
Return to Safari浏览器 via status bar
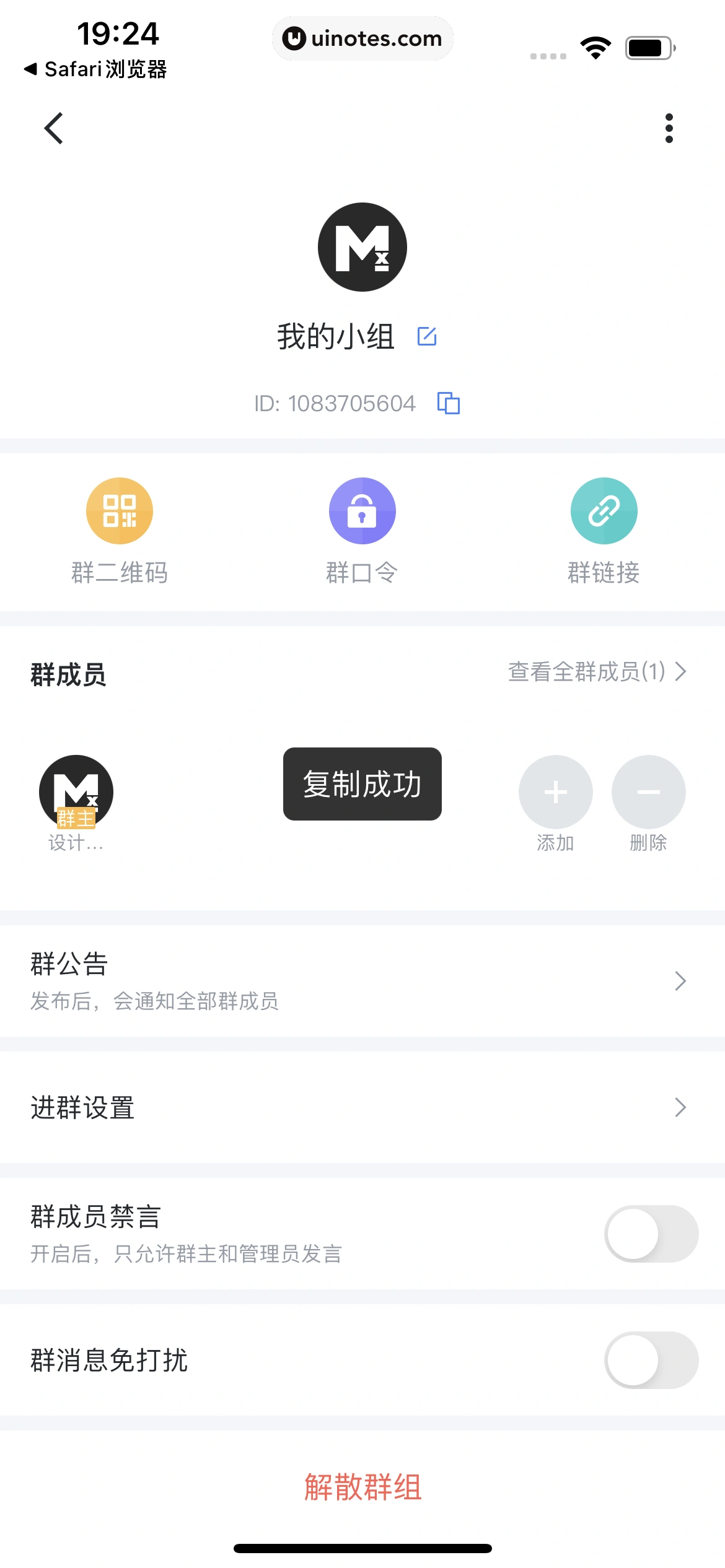(x=96, y=69)
